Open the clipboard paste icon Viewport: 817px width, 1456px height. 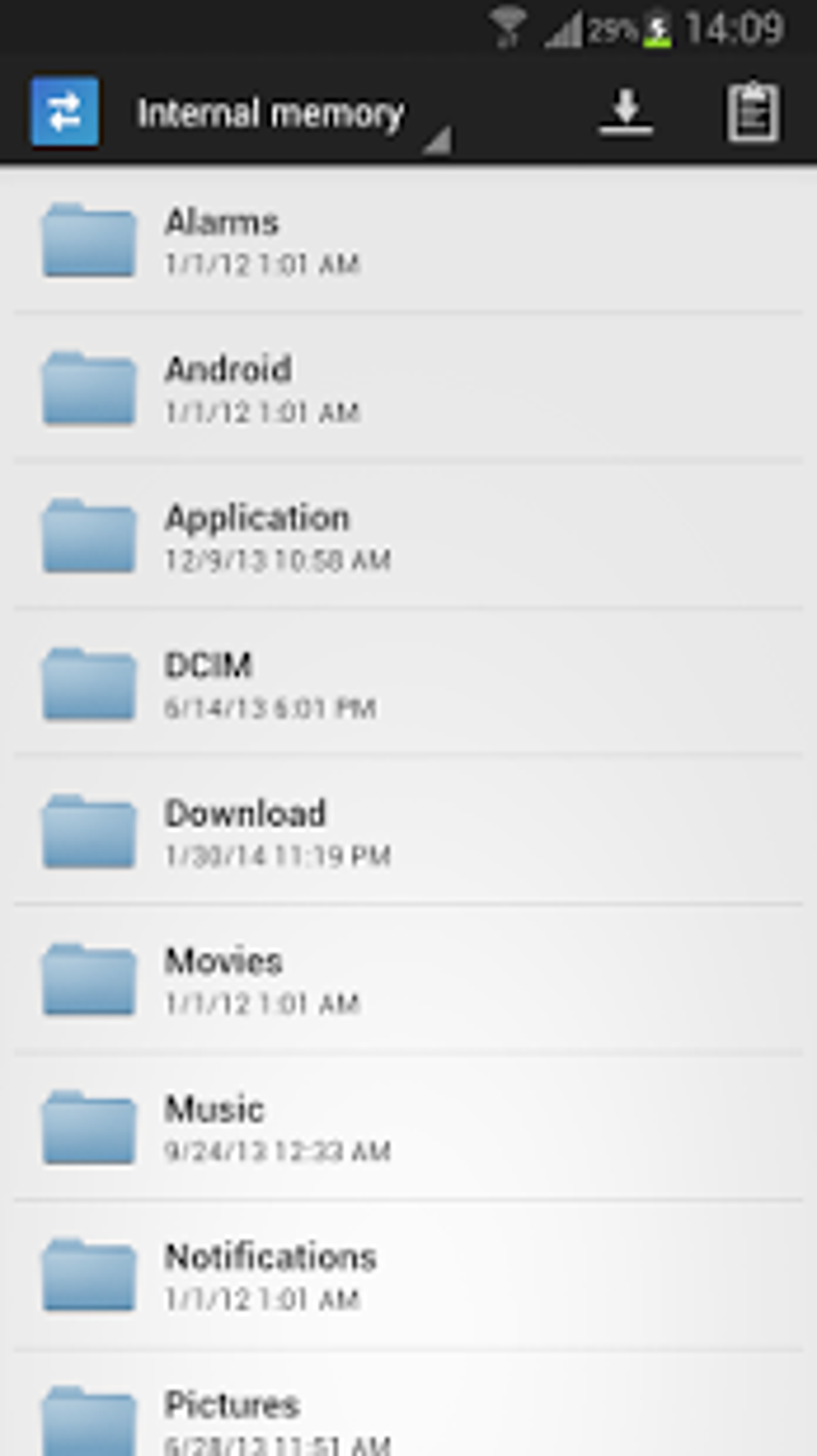tap(752, 112)
